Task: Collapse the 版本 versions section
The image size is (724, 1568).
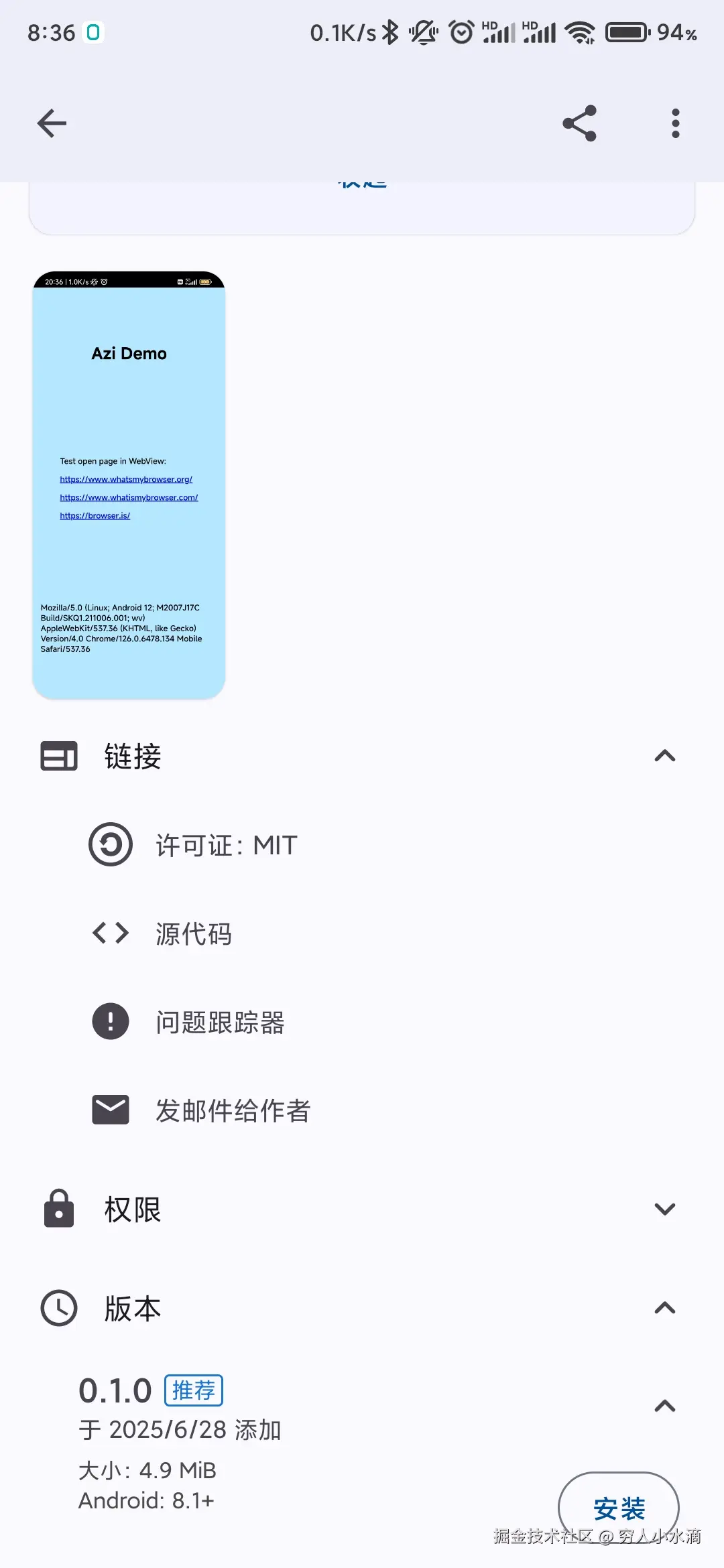Action: (x=664, y=1308)
